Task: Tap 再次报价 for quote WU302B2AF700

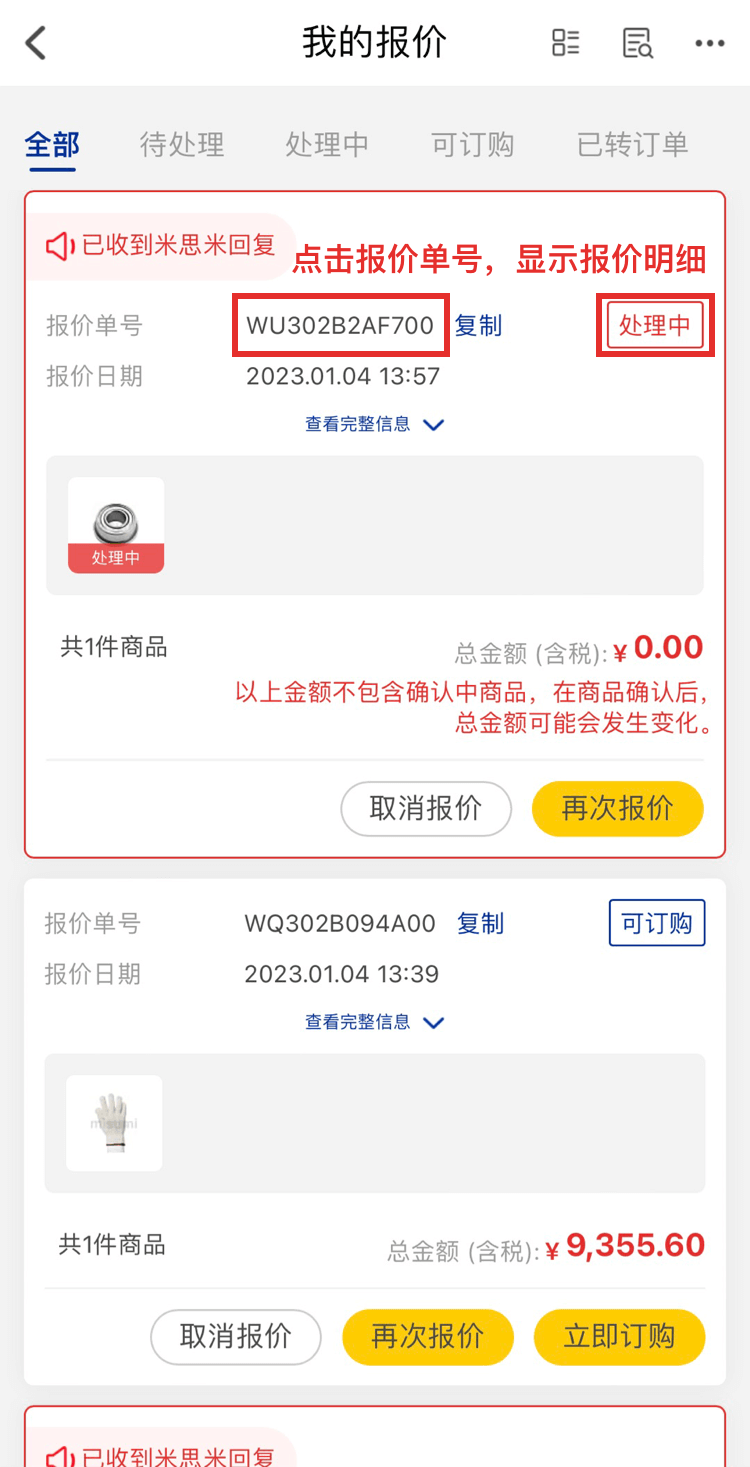Action: coord(617,808)
